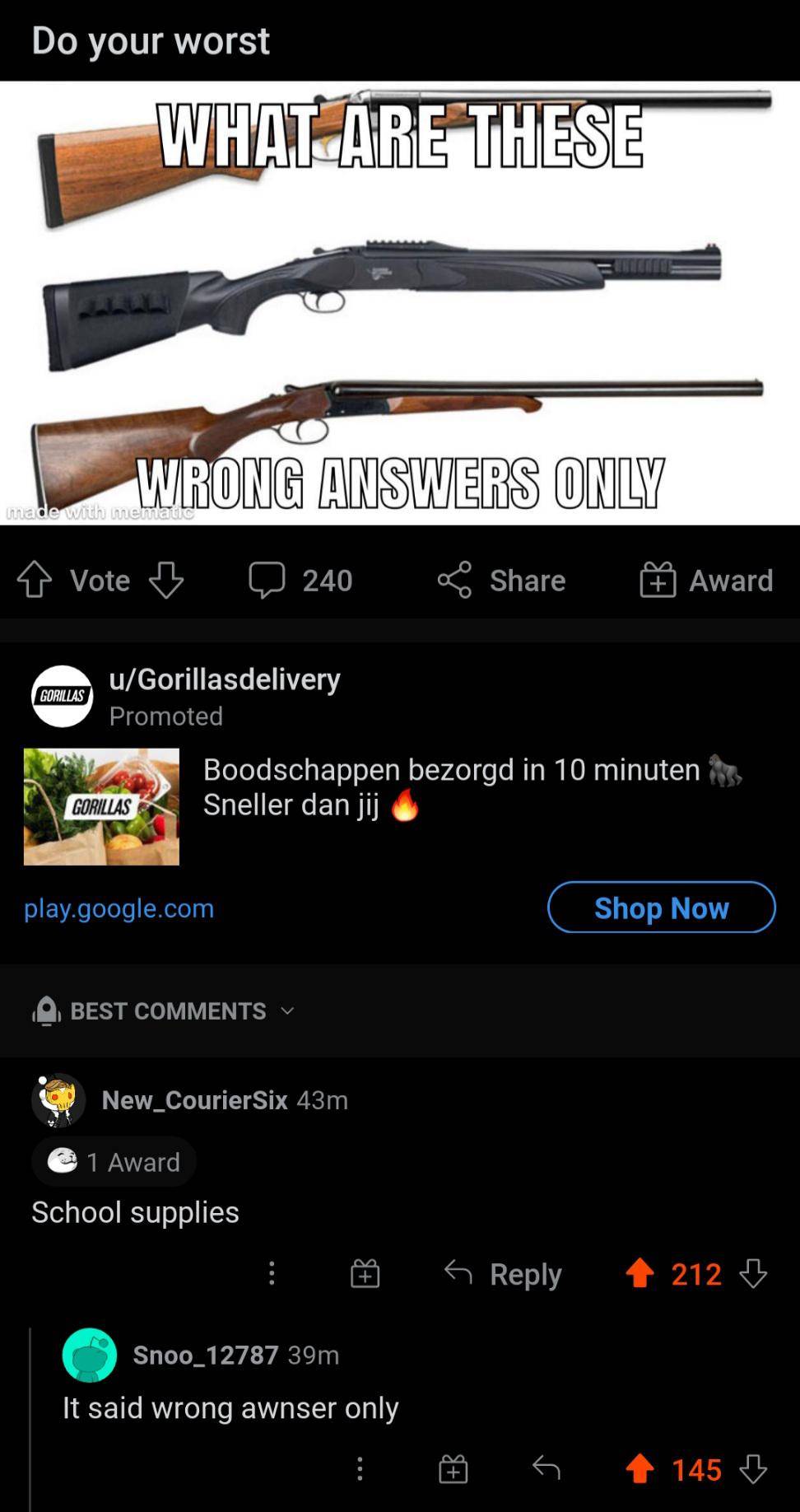Open the Gorillas ad thumbnail
Image resolution: width=800 pixels, height=1512 pixels.
(101, 806)
